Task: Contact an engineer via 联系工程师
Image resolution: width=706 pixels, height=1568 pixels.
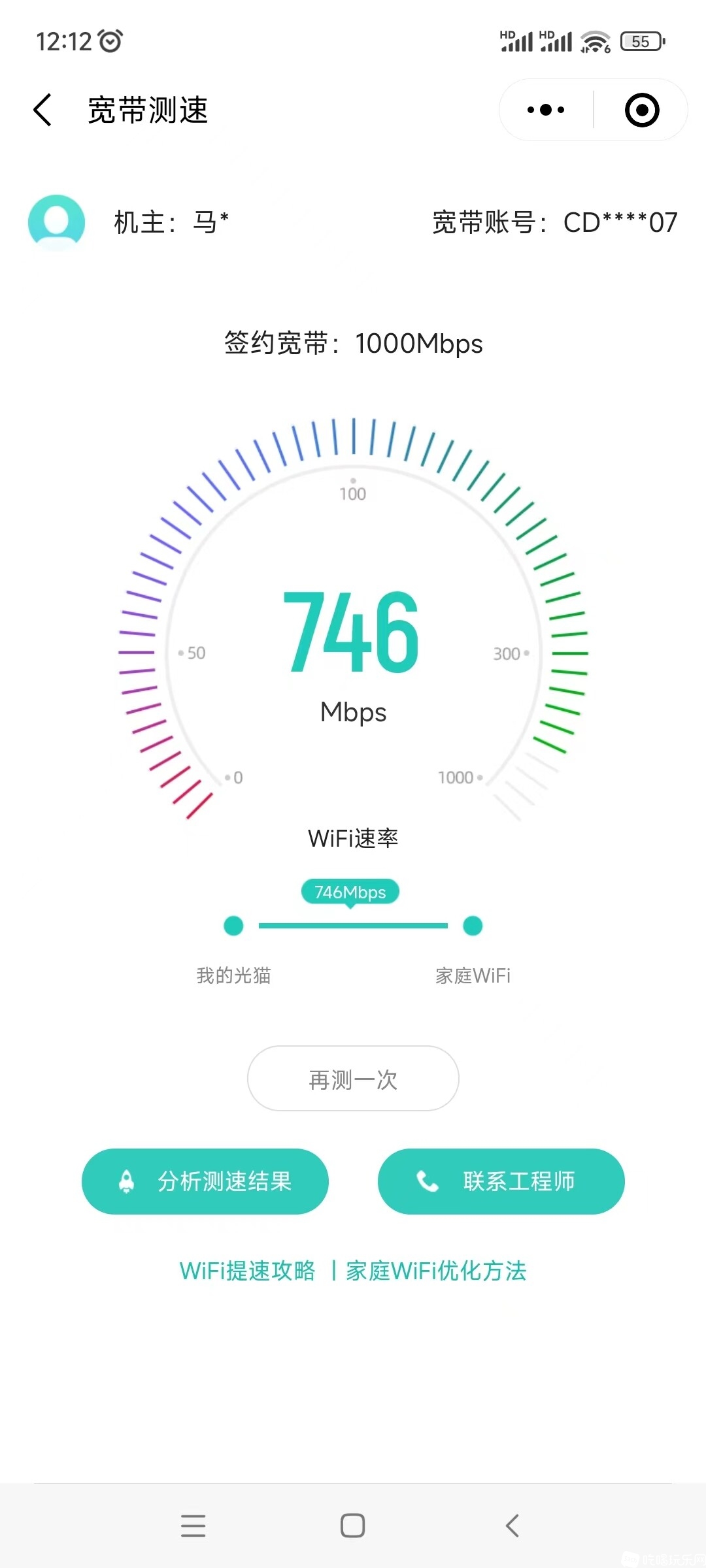Action: point(501,1181)
